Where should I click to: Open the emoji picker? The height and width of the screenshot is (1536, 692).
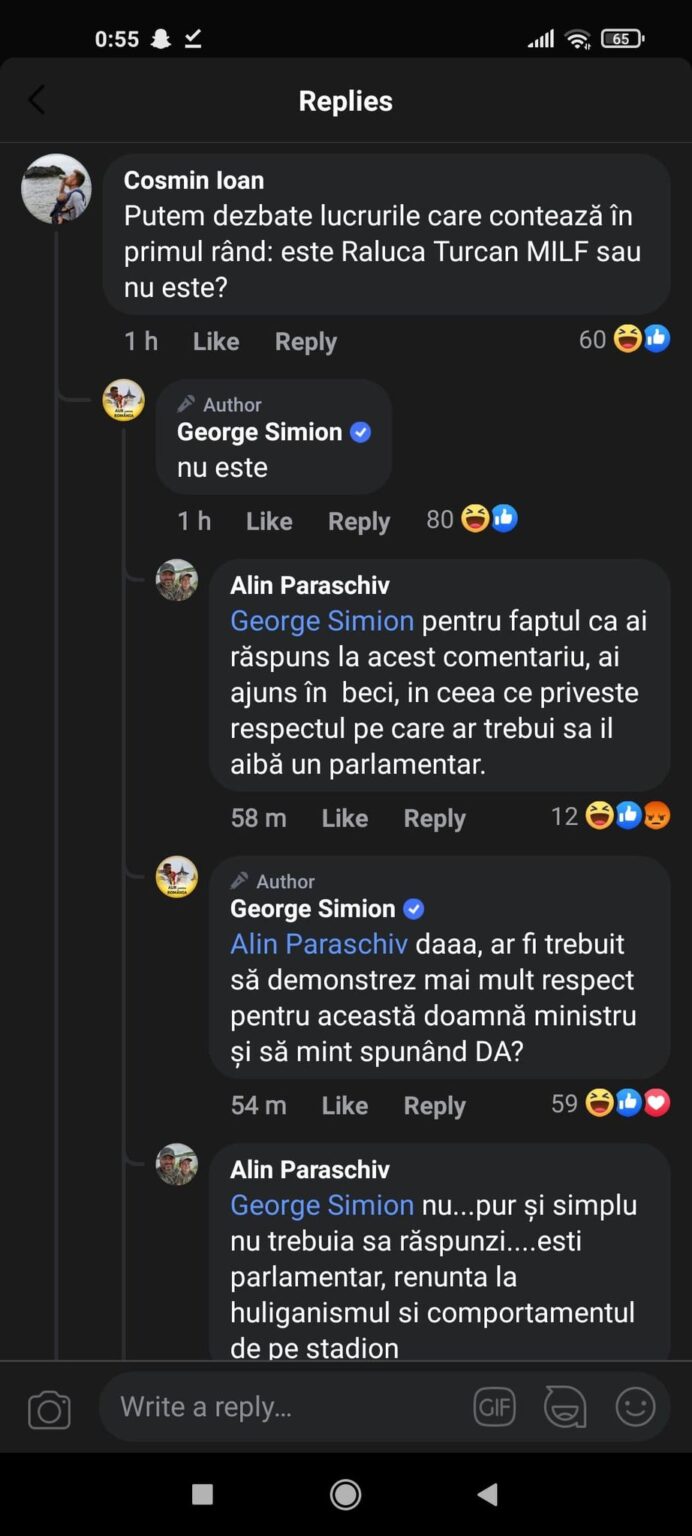[635, 1407]
